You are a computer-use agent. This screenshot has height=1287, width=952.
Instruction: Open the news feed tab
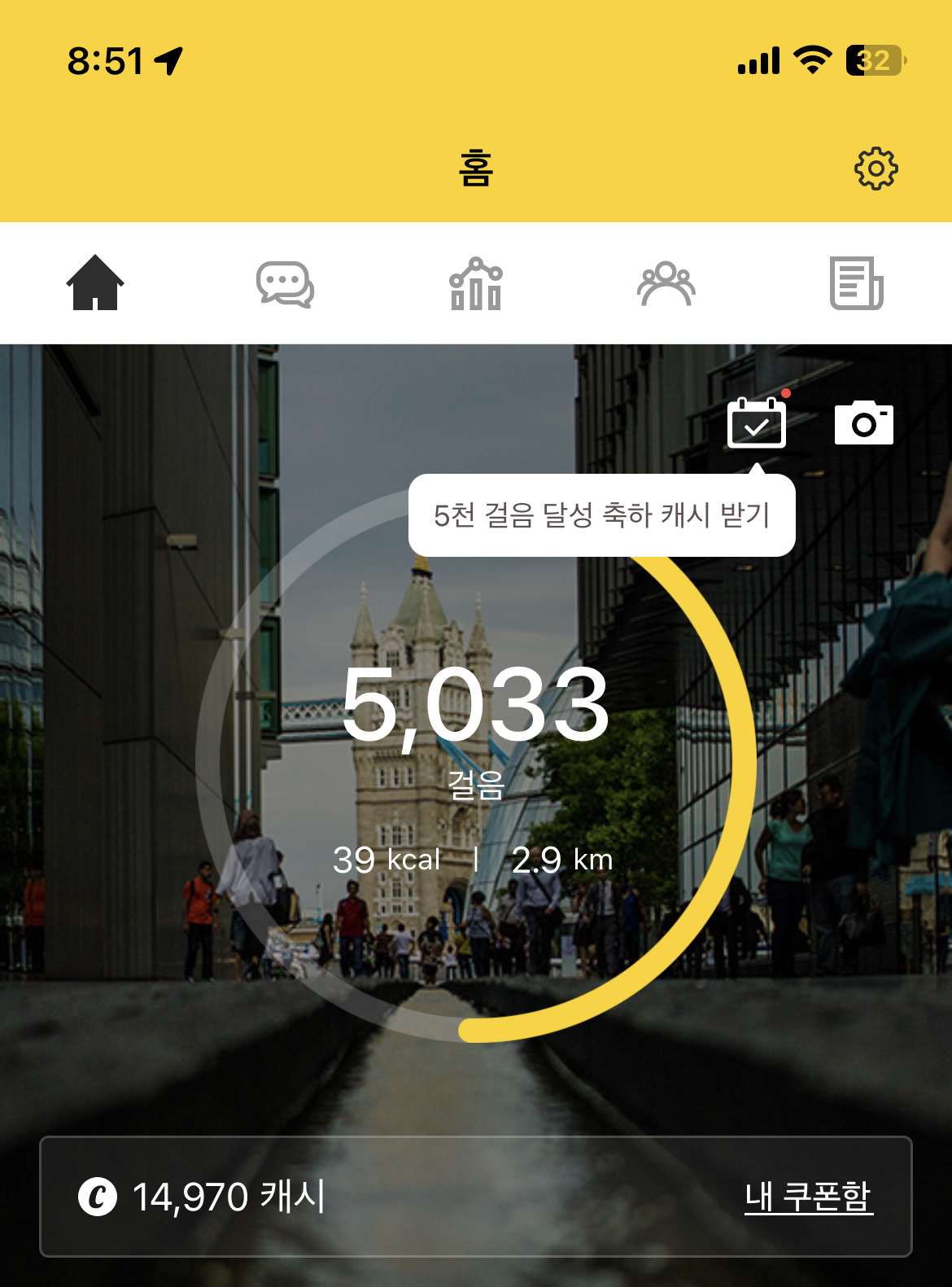[x=856, y=283]
